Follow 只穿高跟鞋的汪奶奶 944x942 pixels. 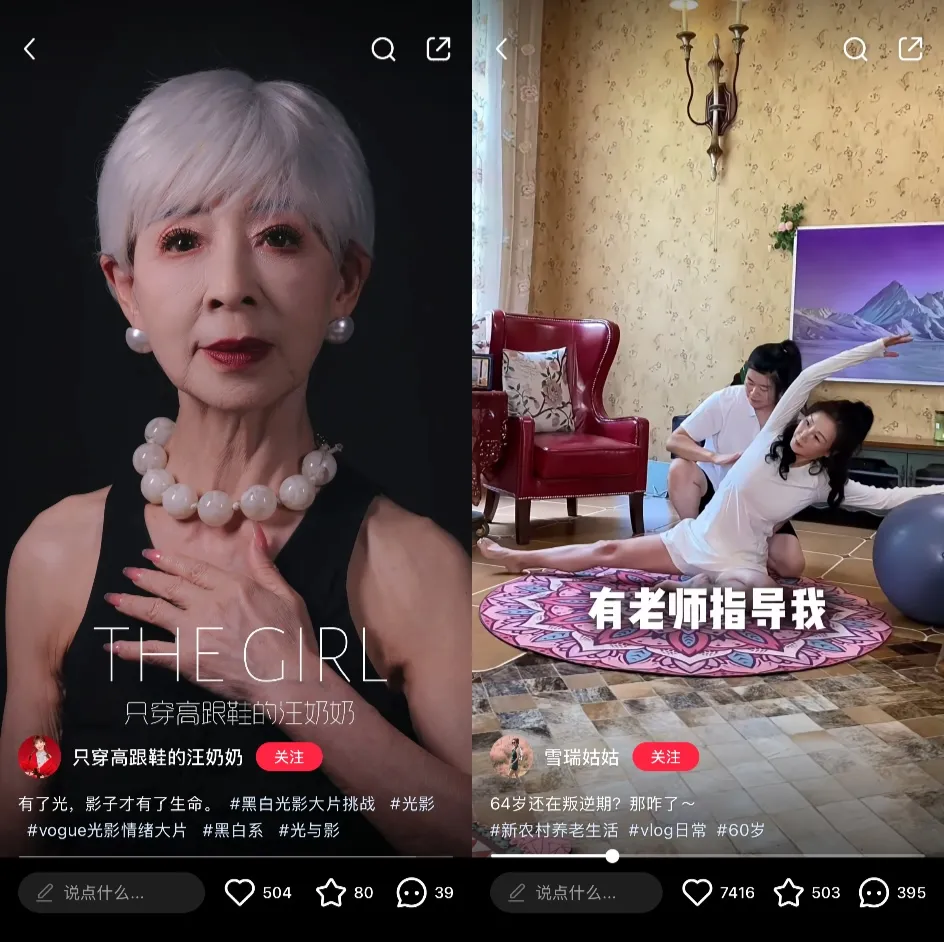(289, 757)
